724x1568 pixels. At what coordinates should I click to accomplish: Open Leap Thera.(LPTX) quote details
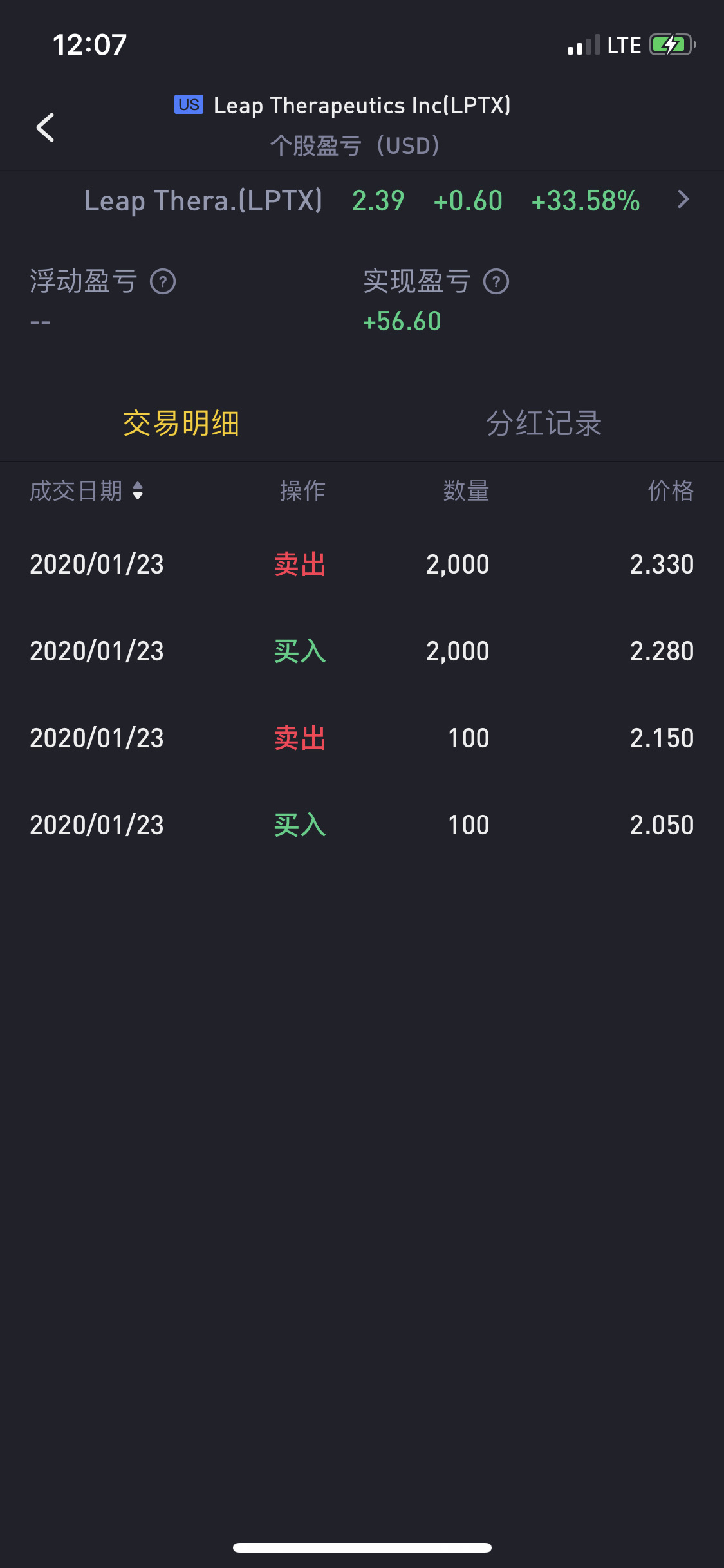pyautogui.click(x=682, y=200)
